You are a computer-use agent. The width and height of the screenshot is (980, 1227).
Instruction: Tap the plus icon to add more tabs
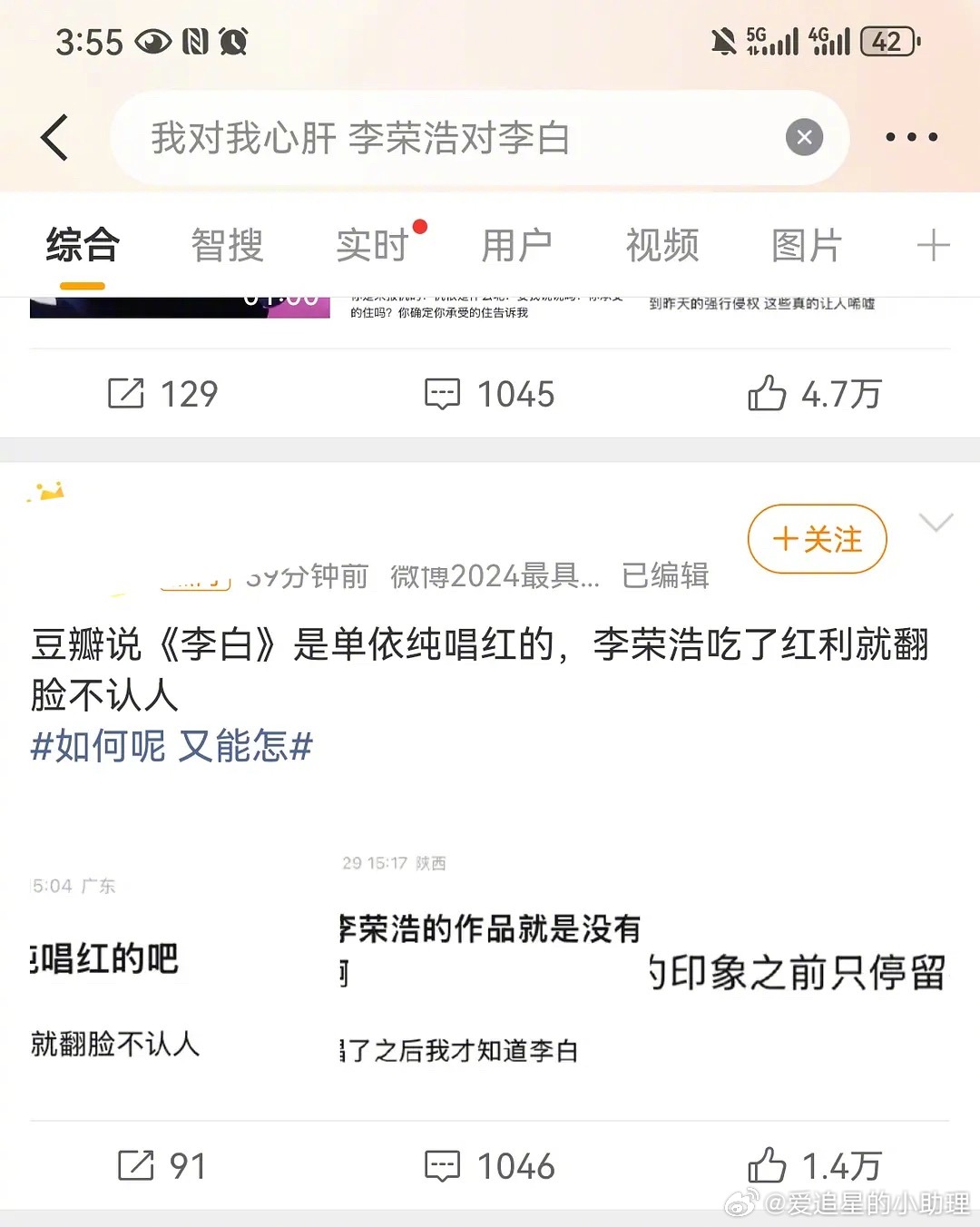tap(934, 245)
